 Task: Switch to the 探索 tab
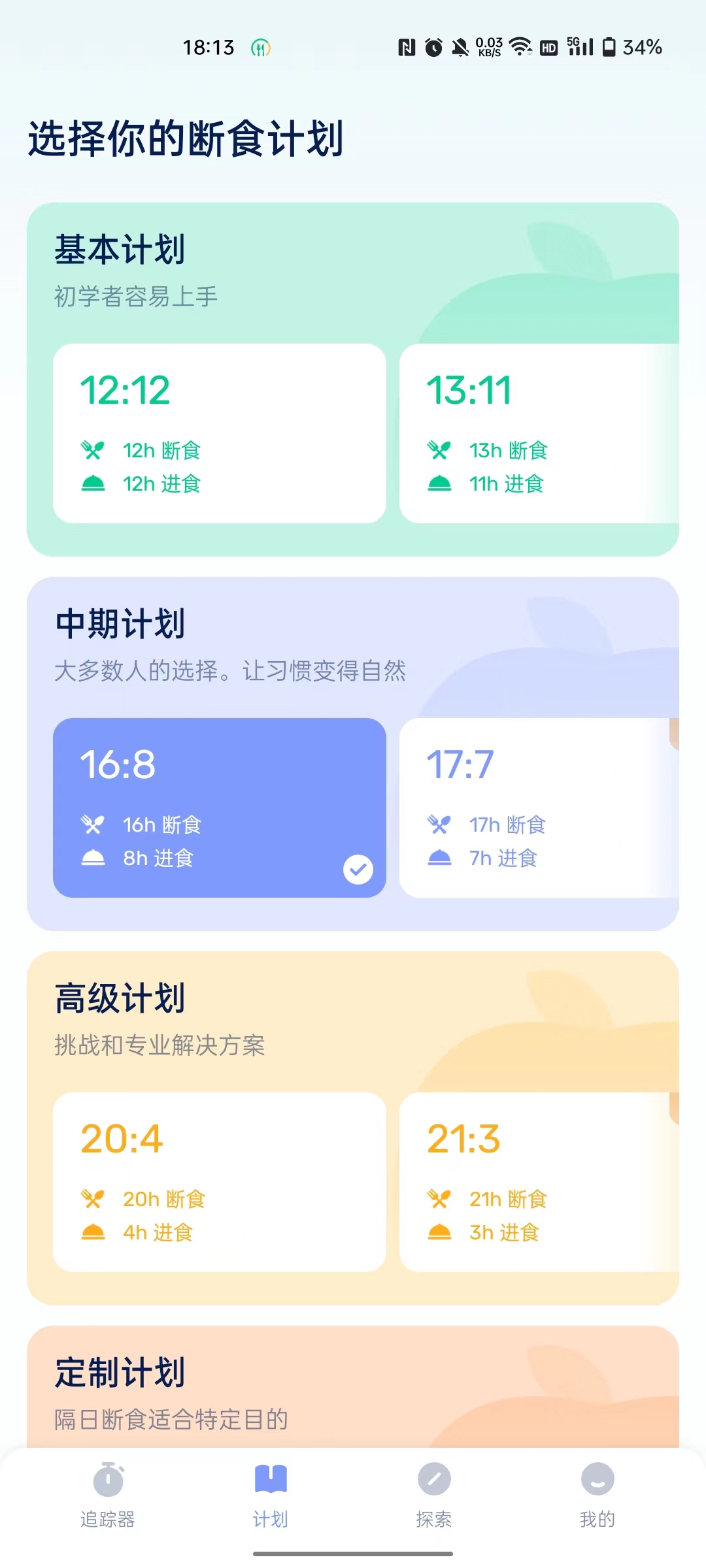pos(433,1503)
